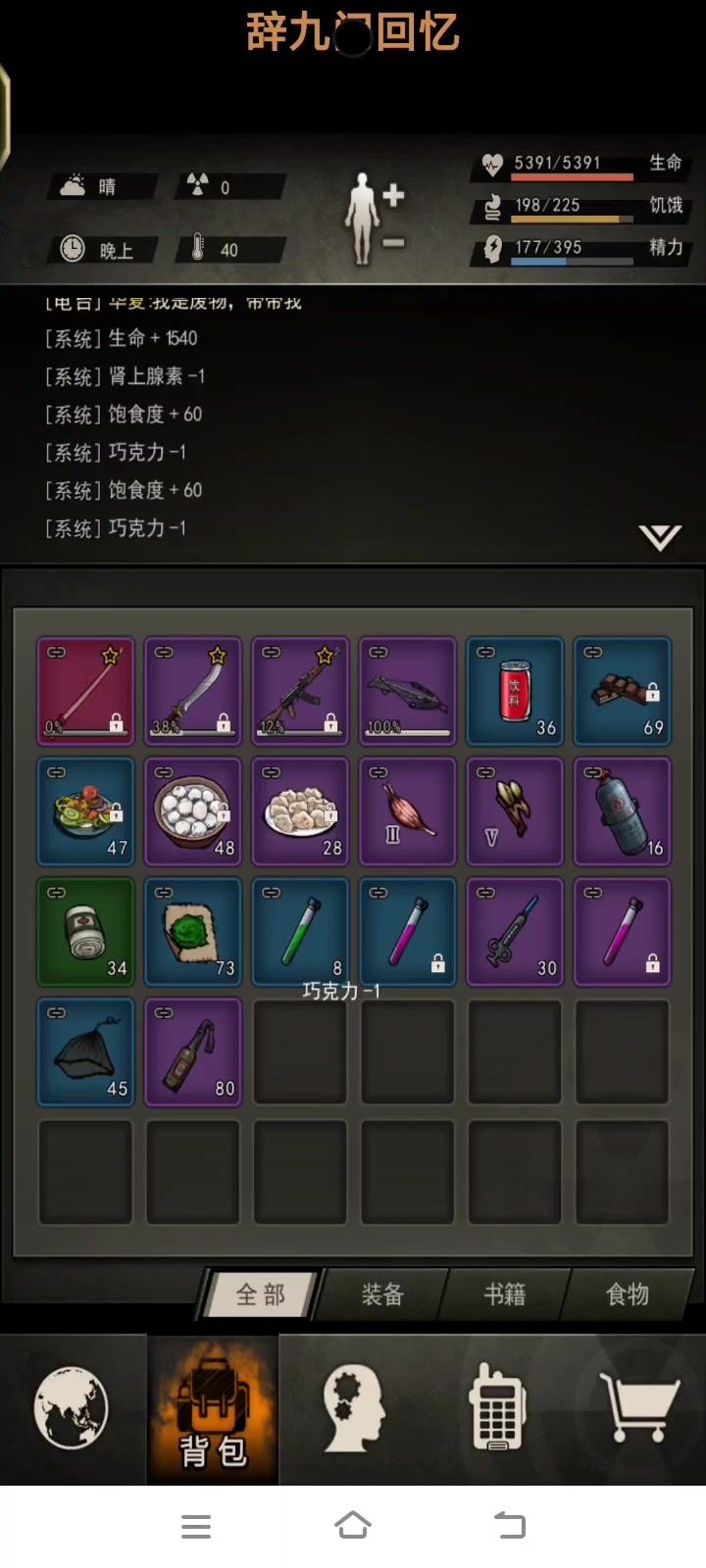The width and height of the screenshot is (706, 1568).
Task: Select the 全部 filter tab
Action: coord(261,1295)
